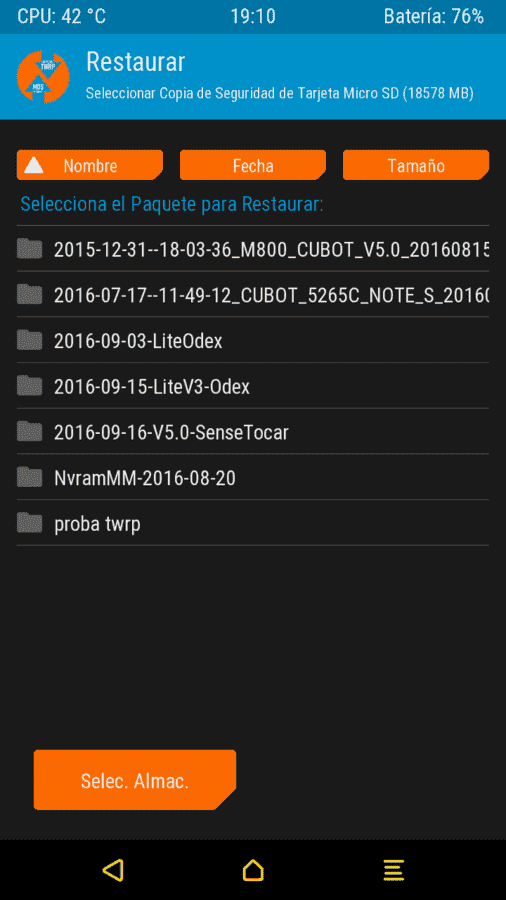Image resolution: width=506 pixels, height=900 pixels.
Task: Choose the 2016-09-03-LiteOdex backup
Action: (253, 340)
